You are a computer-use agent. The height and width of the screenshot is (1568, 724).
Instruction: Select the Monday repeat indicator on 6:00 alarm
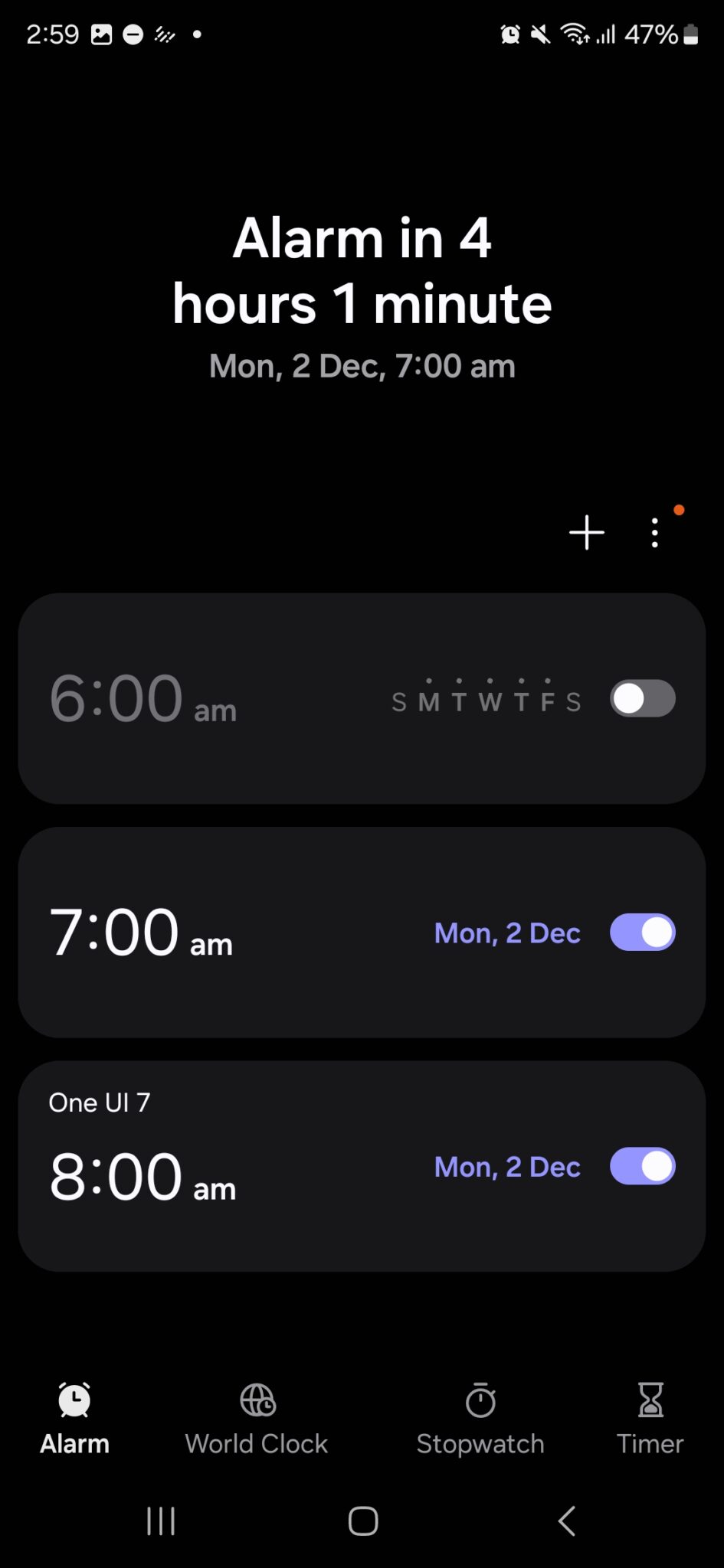tap(431, 701)
